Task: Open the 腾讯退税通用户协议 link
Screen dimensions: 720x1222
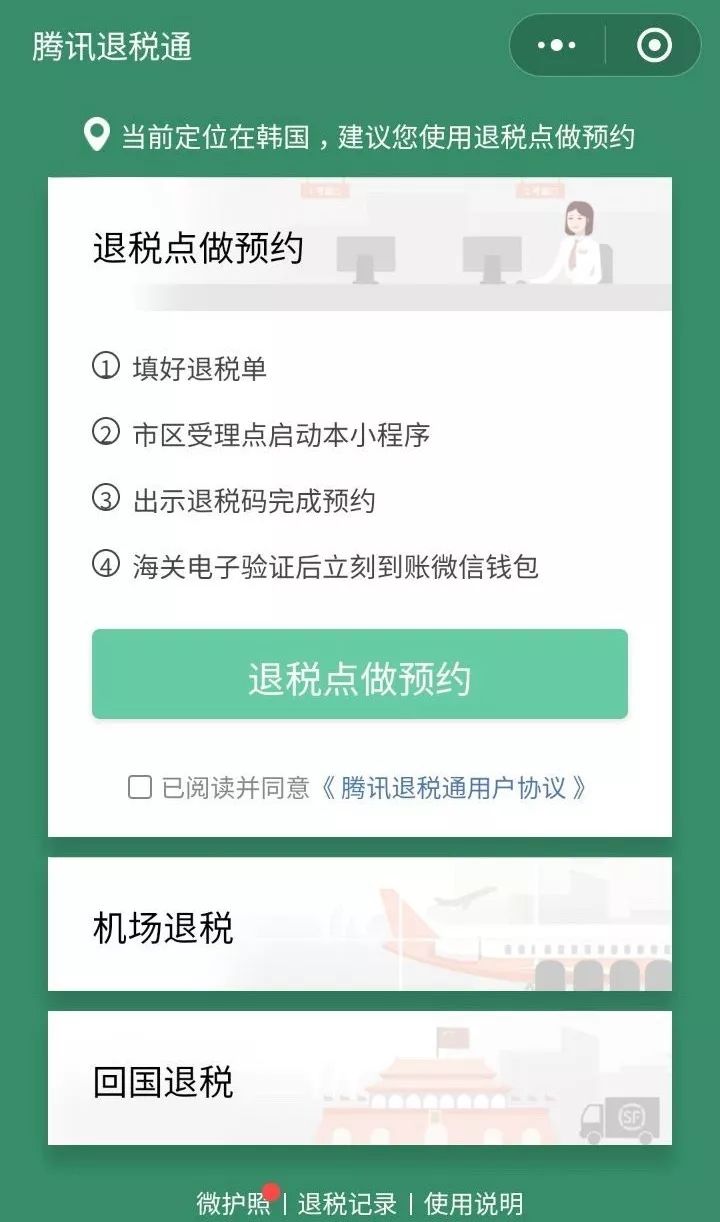Action: click(x=454, y=787)
